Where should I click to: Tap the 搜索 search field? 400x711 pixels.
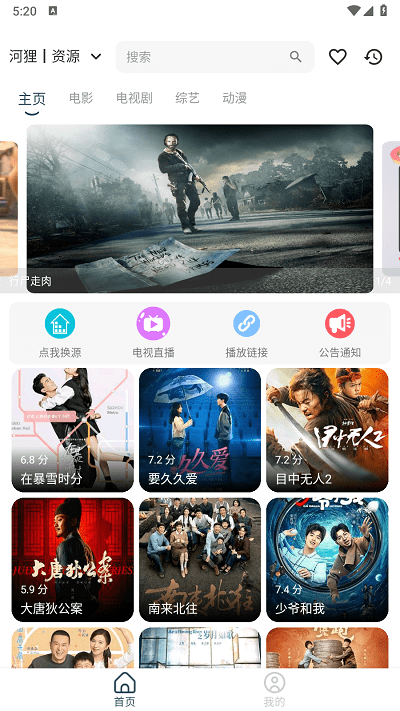click(x=215, y=57)
